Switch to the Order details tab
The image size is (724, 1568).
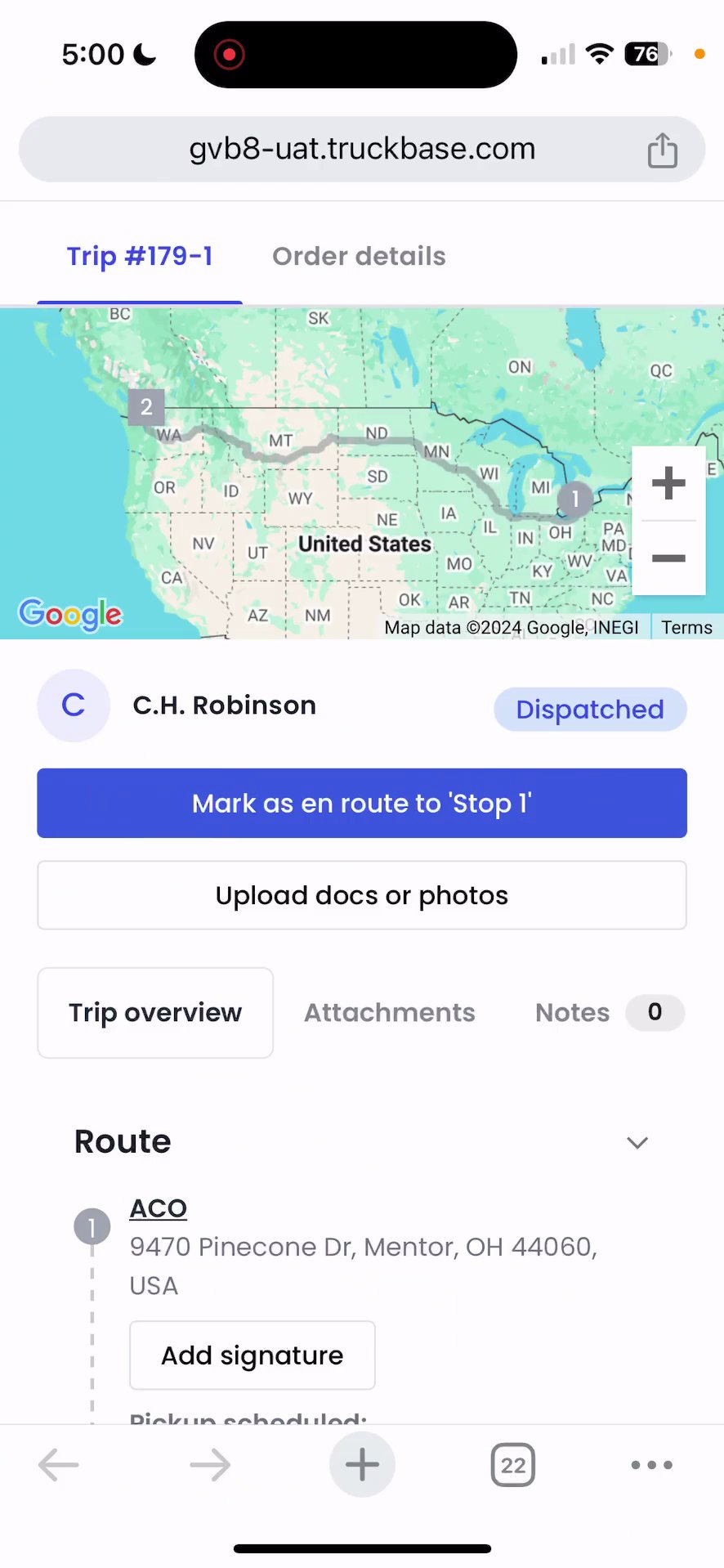coord(359,256)
